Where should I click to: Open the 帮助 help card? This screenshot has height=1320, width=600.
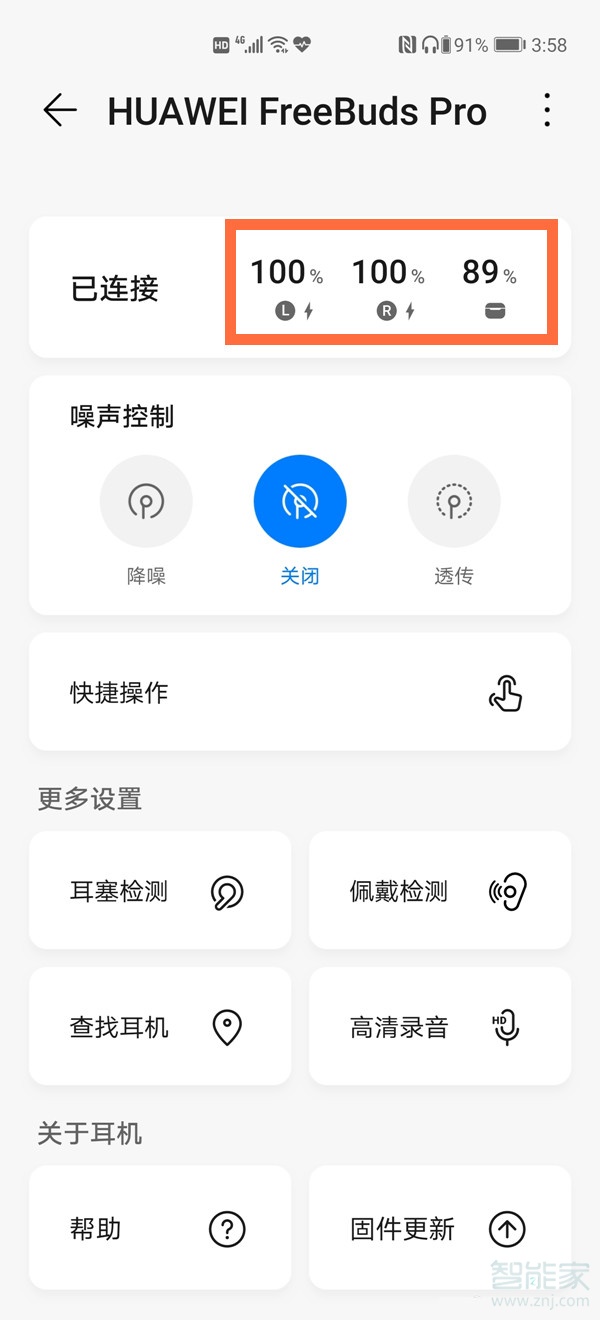160,1228
